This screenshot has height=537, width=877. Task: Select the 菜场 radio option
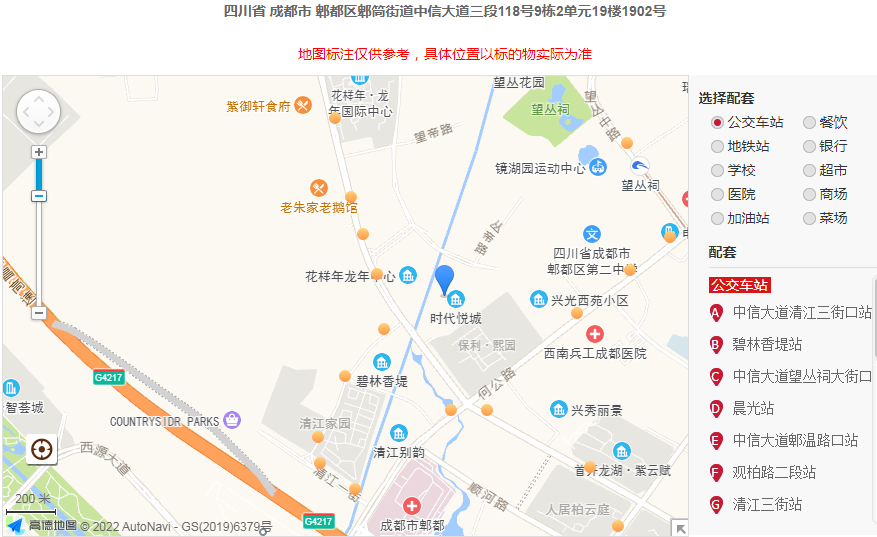(x=810, y=218)
